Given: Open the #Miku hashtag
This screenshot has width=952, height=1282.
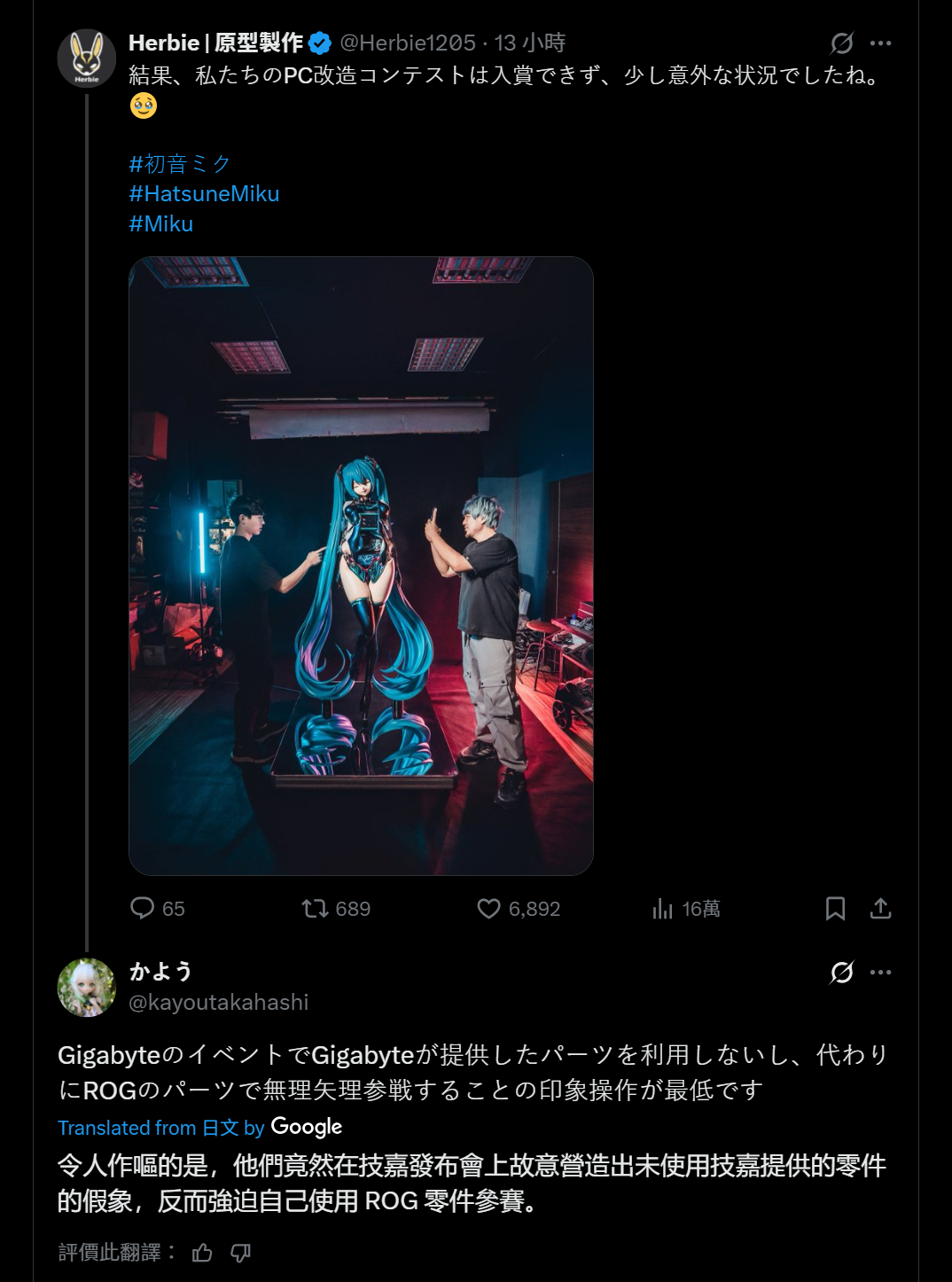Looking at the screenshot, I should pyautogui.click(x=161, y=224).
